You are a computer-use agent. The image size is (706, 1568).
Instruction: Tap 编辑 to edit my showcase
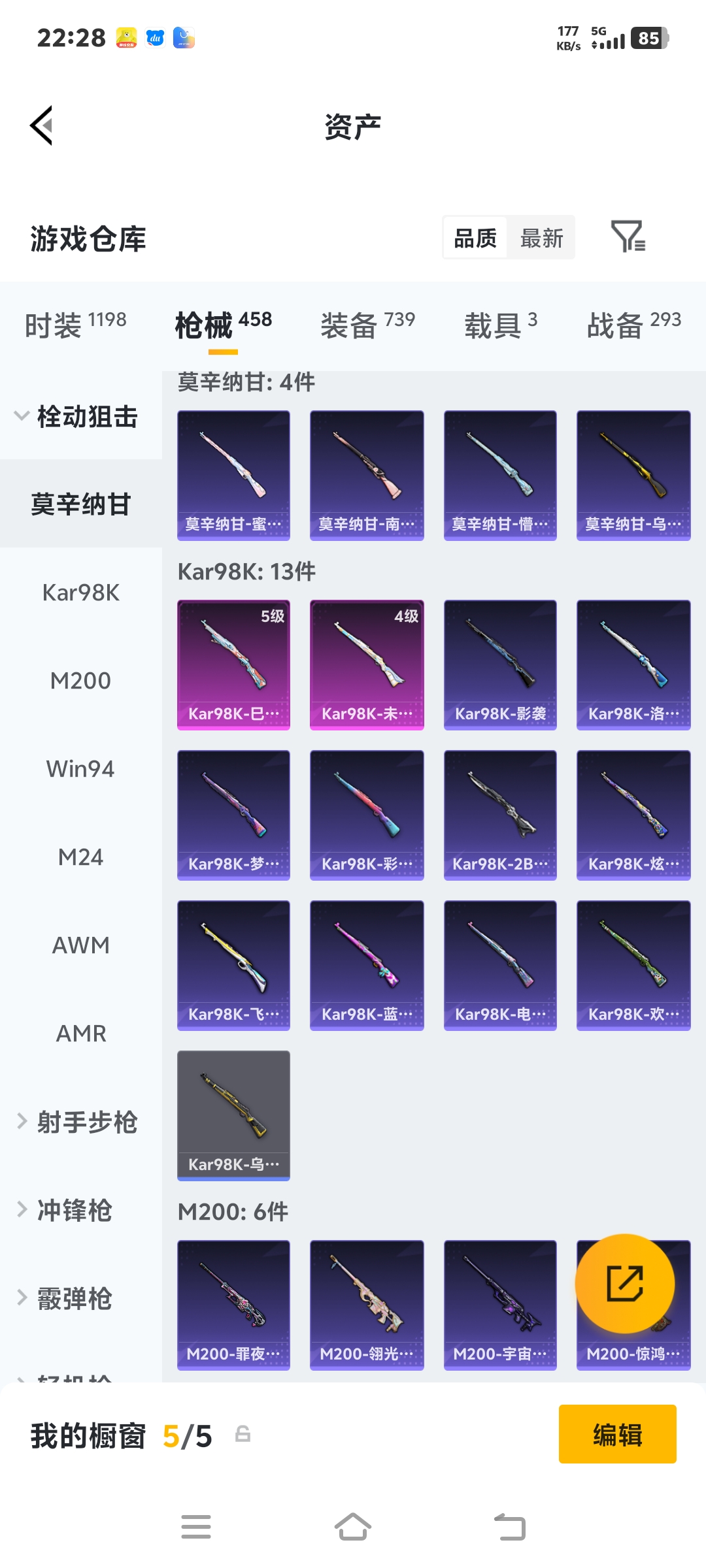[x=617, y=1434]
